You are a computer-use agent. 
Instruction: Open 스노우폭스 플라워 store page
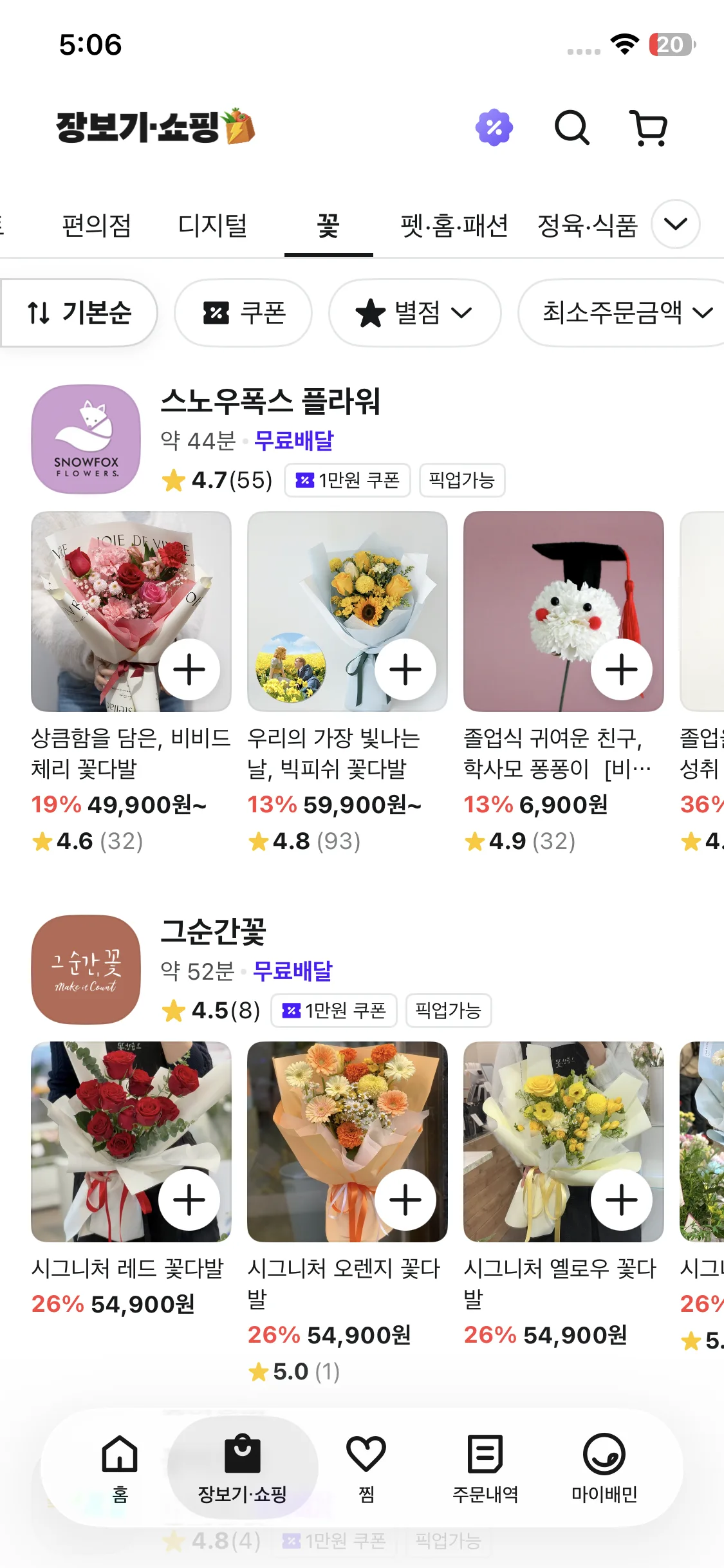pyautogui.click(x=270, y=406)
